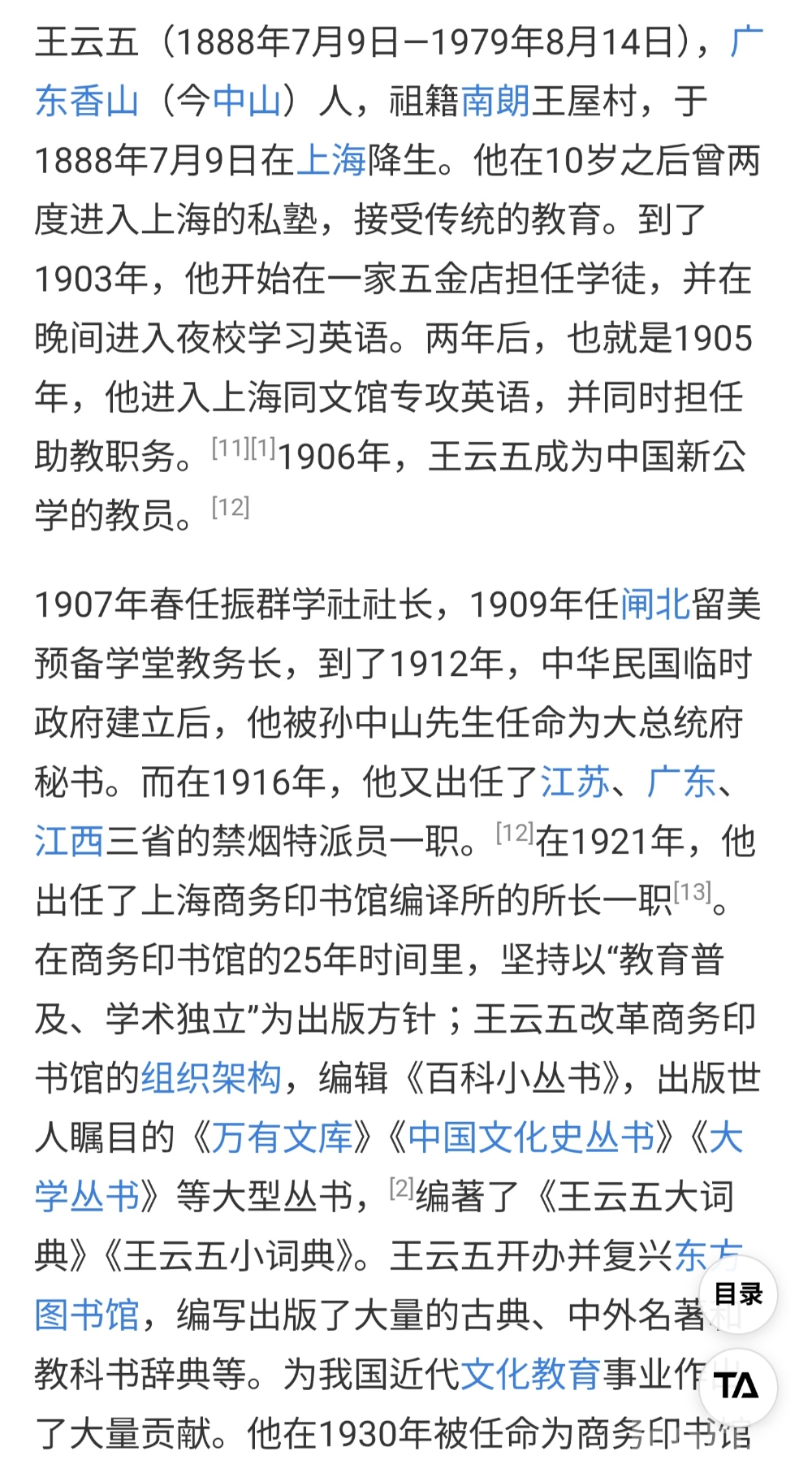This screenshot has width=812, height=1473.
Task: Open the 江西 province link
Action: tap(69, 842)
